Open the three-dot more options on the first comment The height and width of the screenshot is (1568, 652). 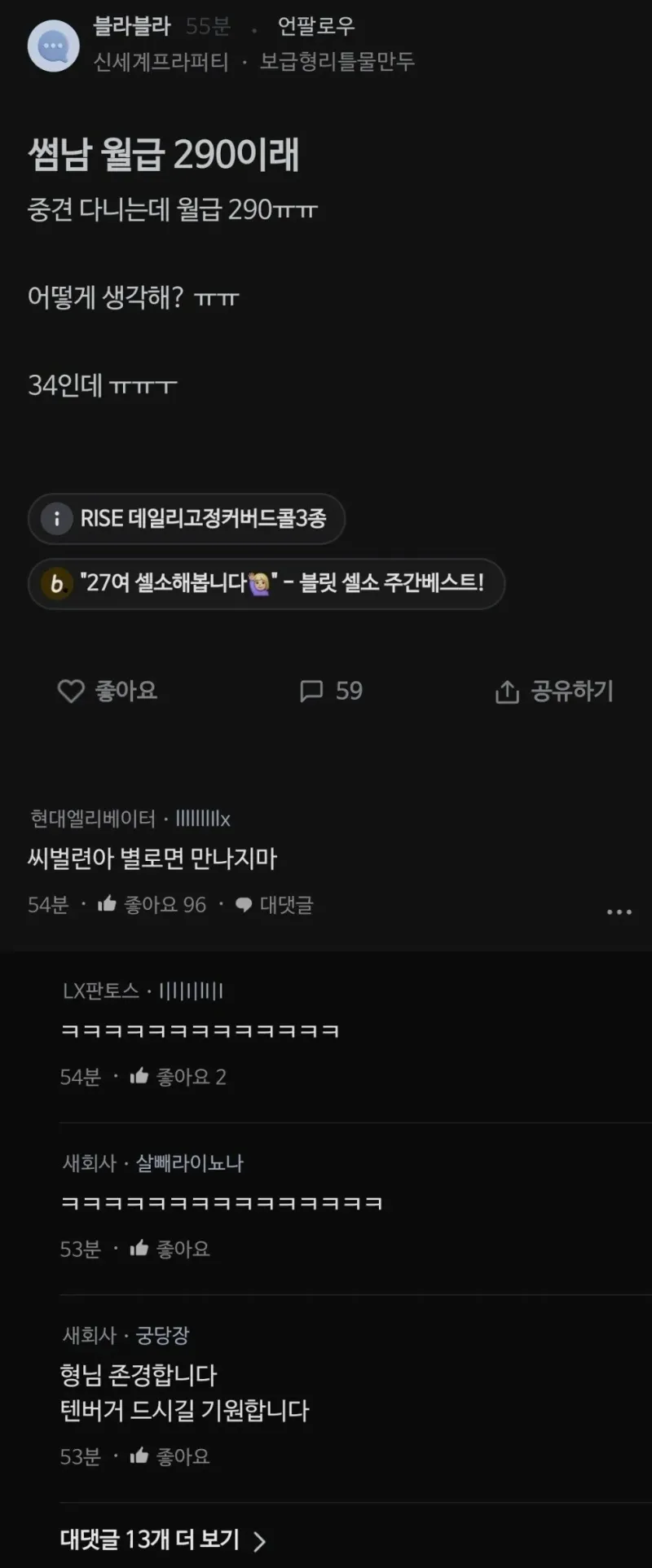(618, 911)
